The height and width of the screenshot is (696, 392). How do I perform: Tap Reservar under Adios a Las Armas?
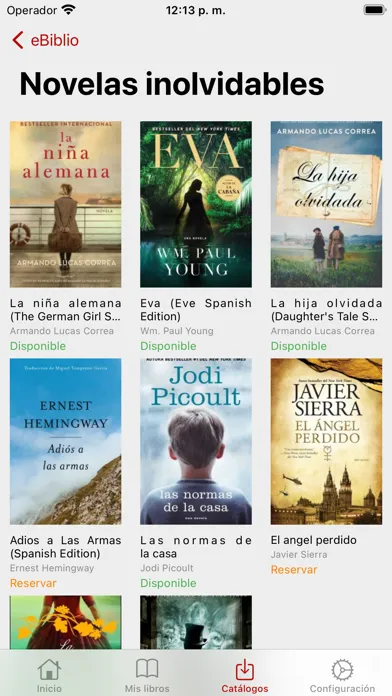point(33,583)
